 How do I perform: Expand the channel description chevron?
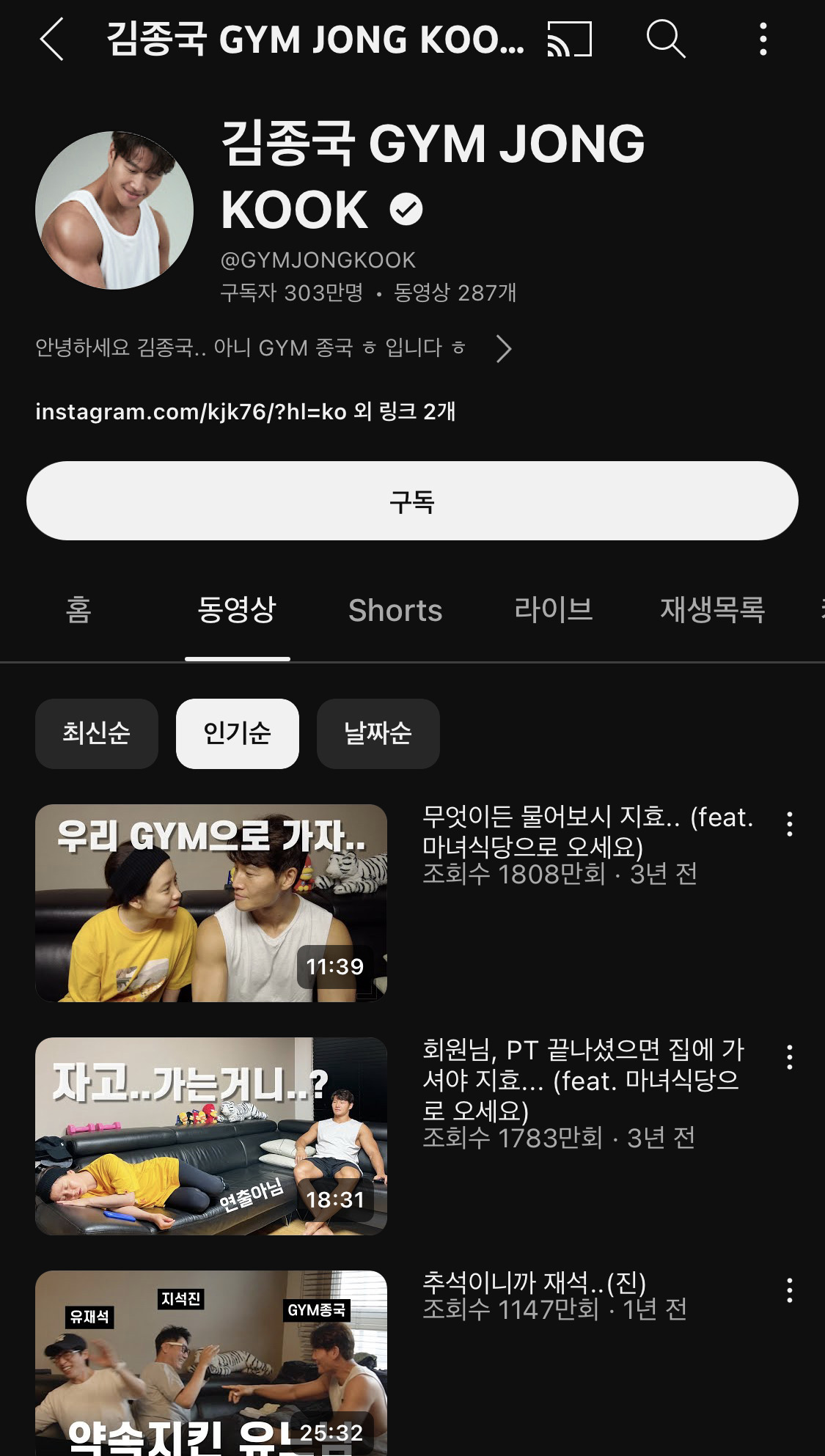503,348
